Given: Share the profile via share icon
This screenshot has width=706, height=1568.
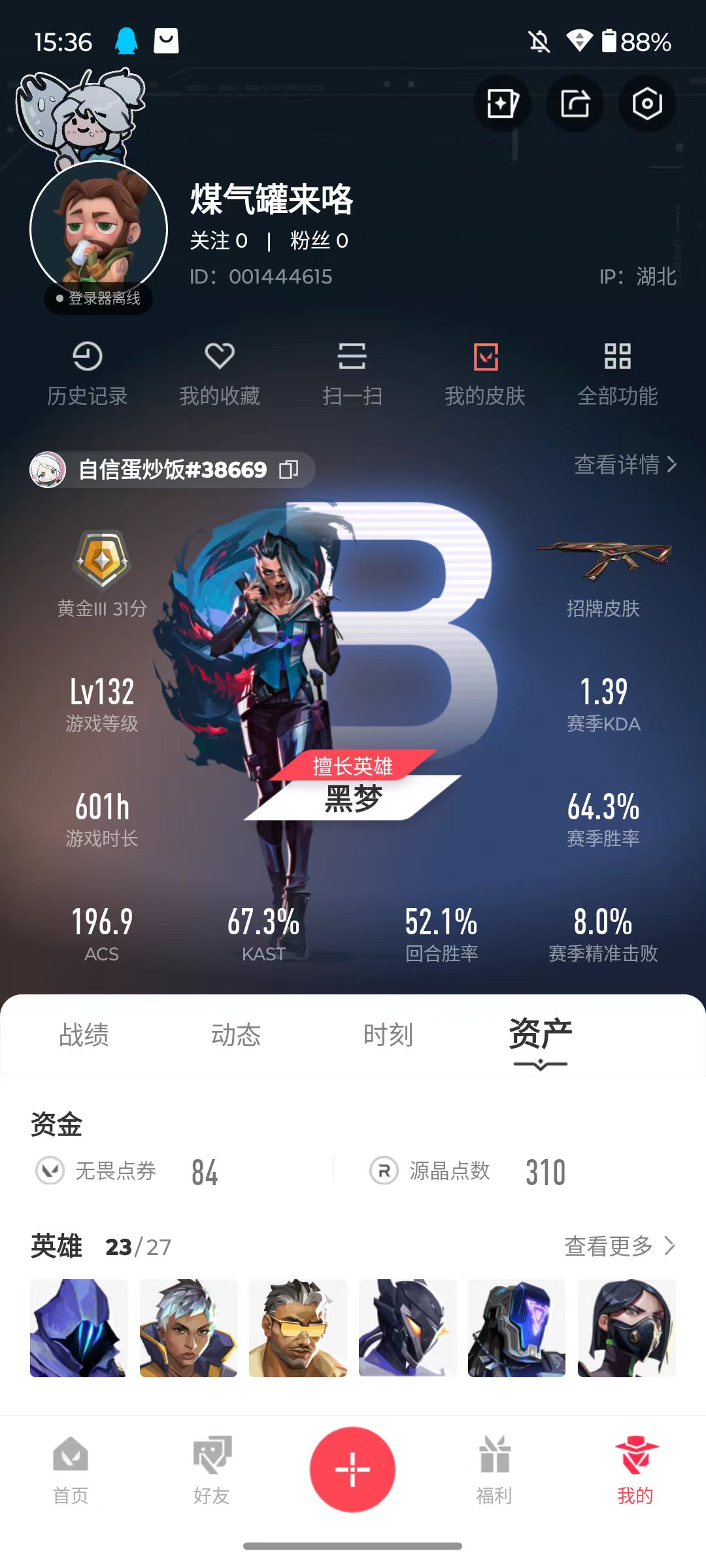Looking at the screenshot, I should click(575, 103).
